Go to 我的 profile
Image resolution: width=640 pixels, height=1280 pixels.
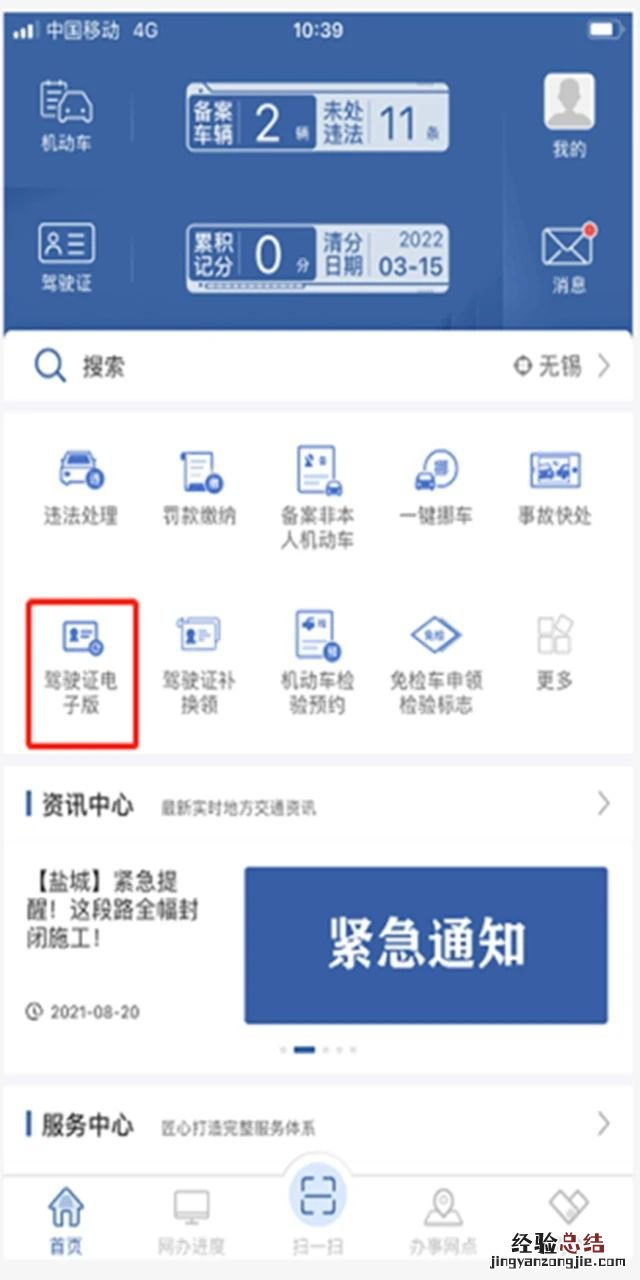pos(569,115)
